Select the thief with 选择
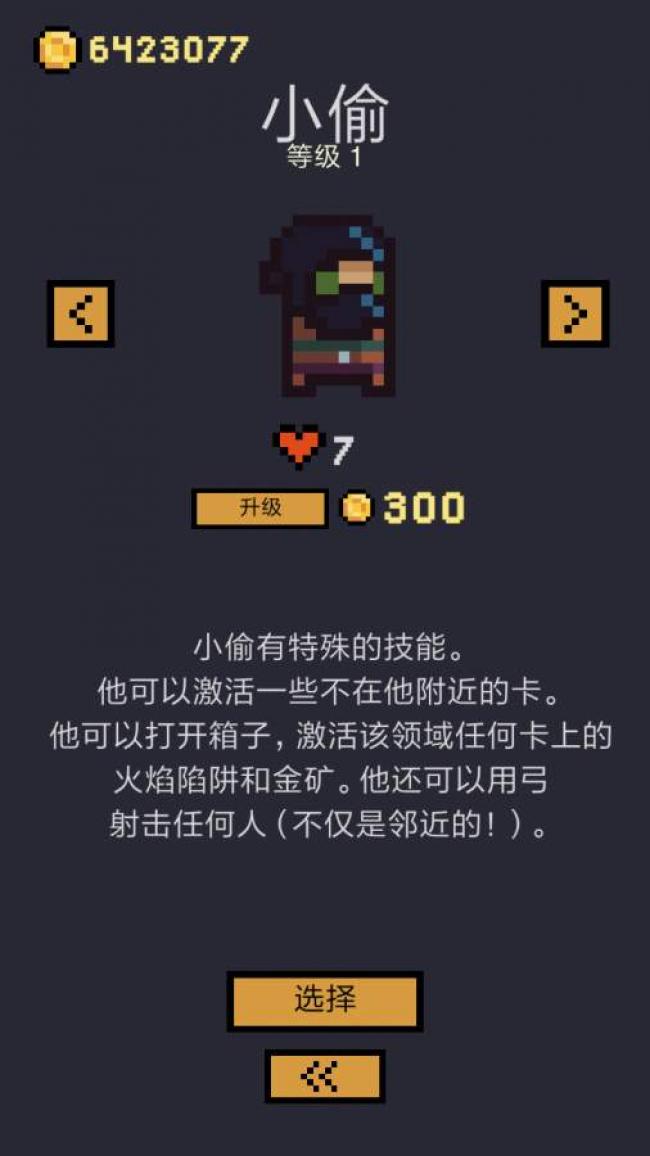This screenshot has width=650, height=1156. tap(325, 1001)
